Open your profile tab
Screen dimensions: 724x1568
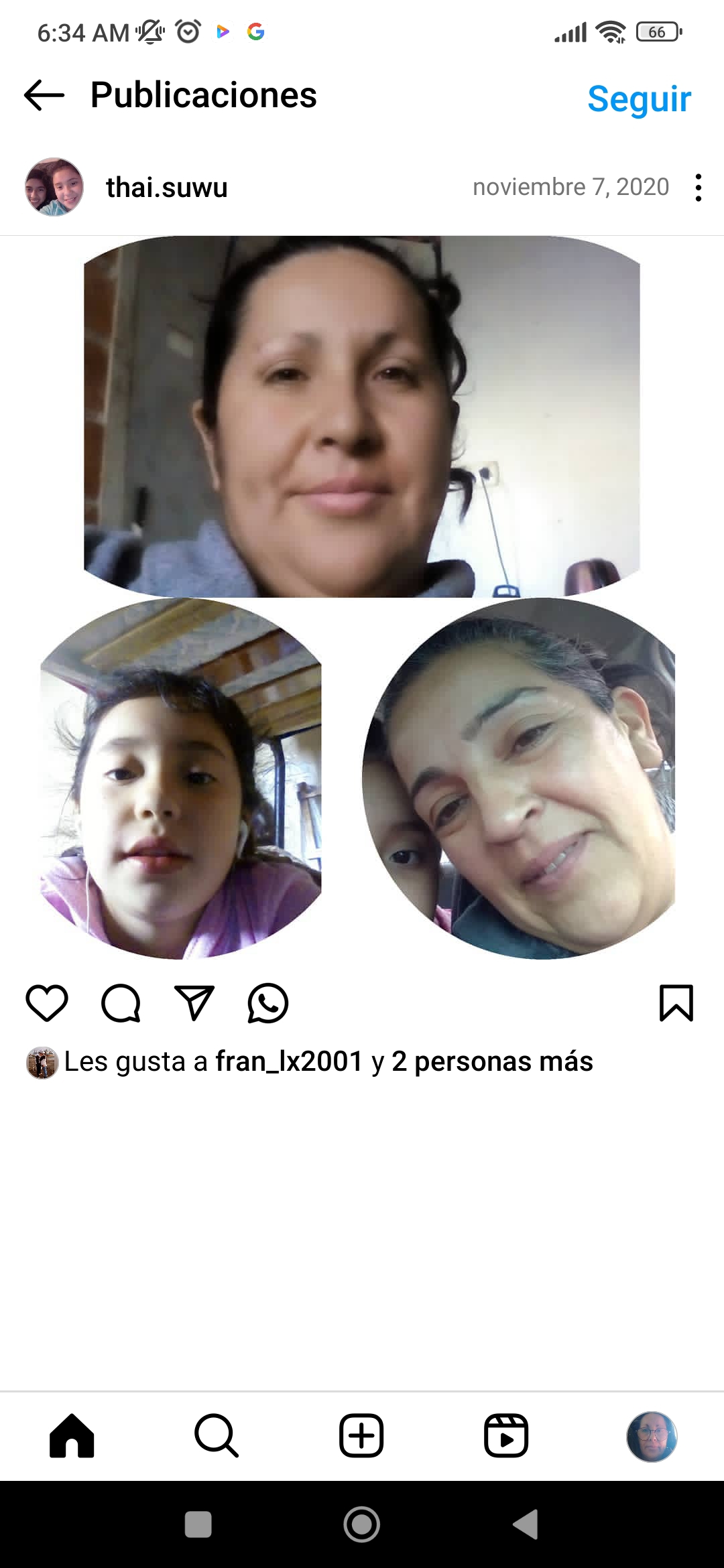[x=652, y=1435]
